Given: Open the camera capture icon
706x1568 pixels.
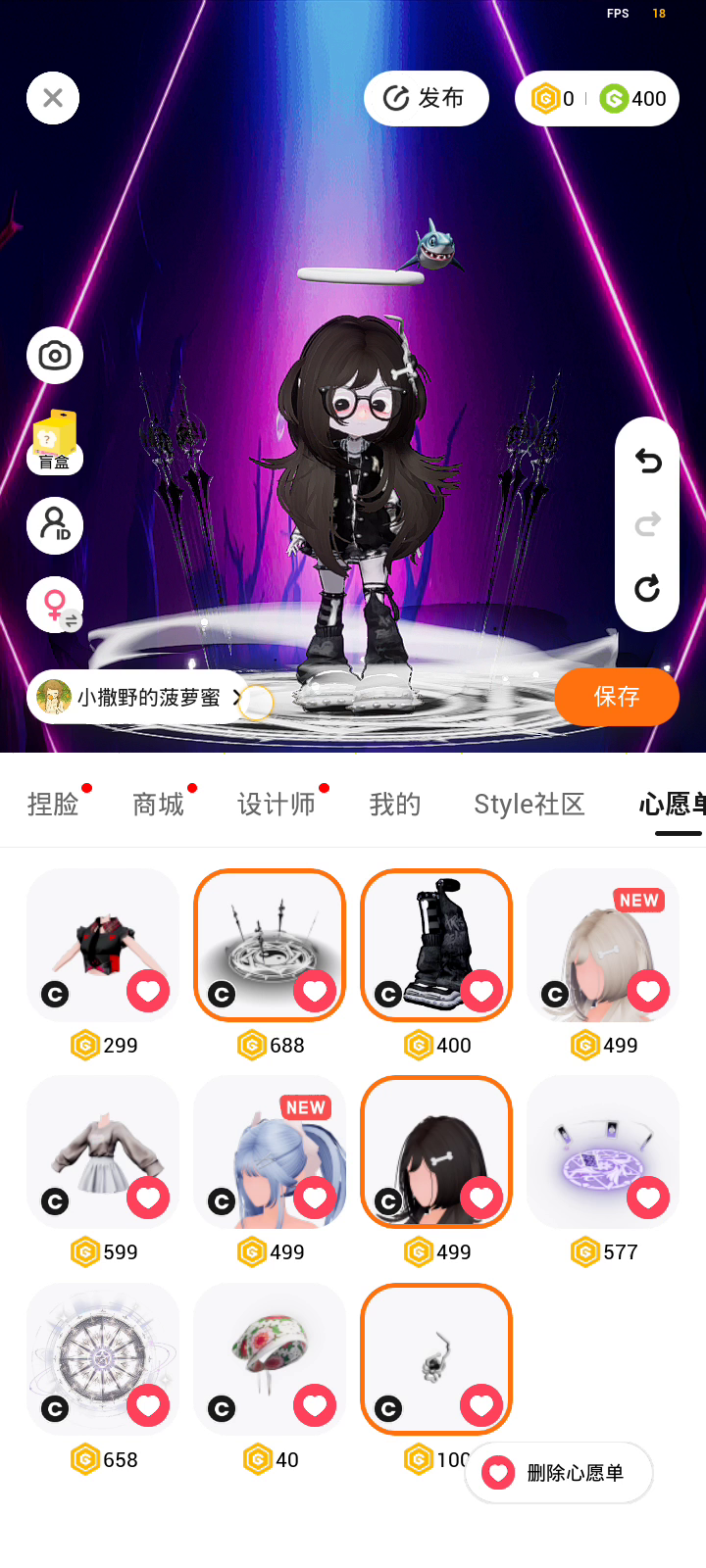Looking at the screenshot, I should tap(55, 355).
